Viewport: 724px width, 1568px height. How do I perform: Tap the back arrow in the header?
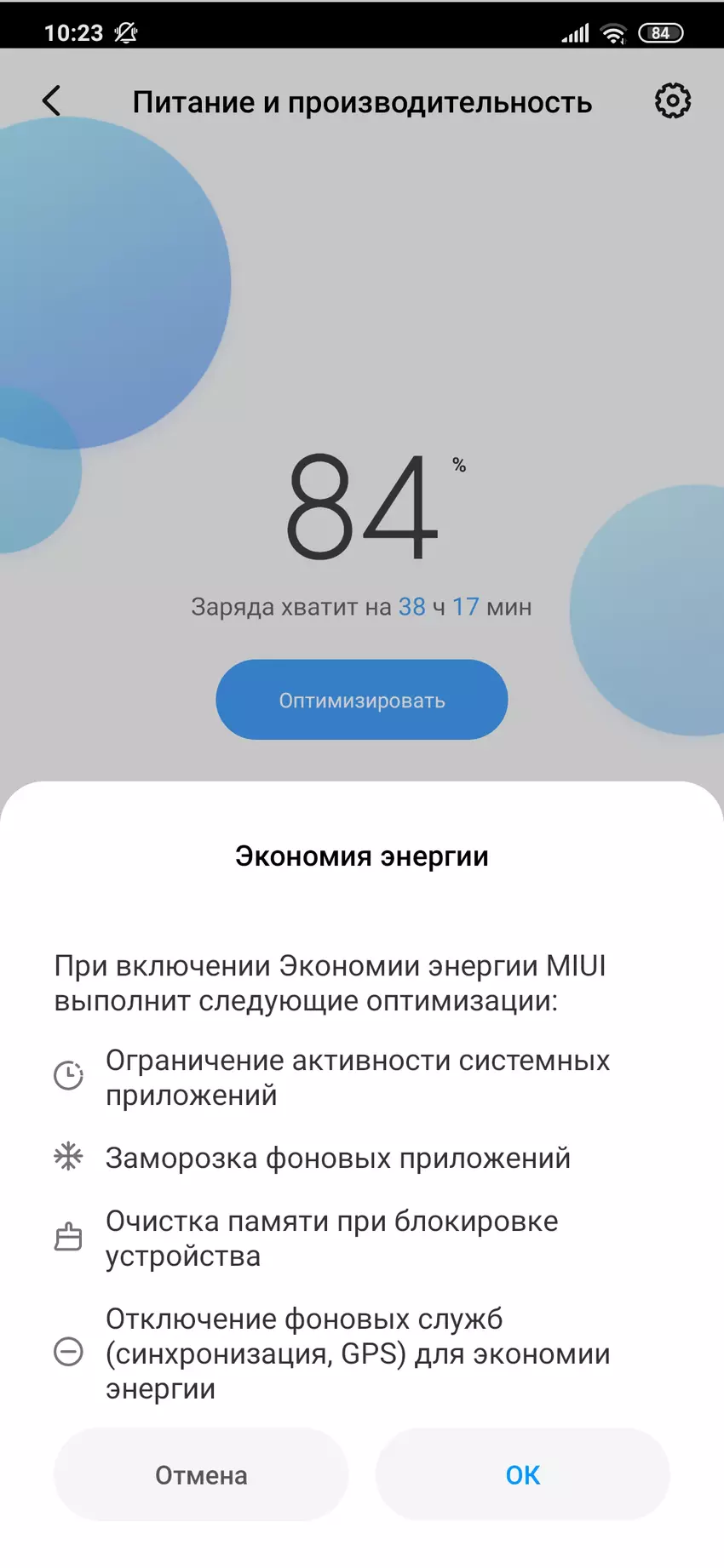coord(53,100)
